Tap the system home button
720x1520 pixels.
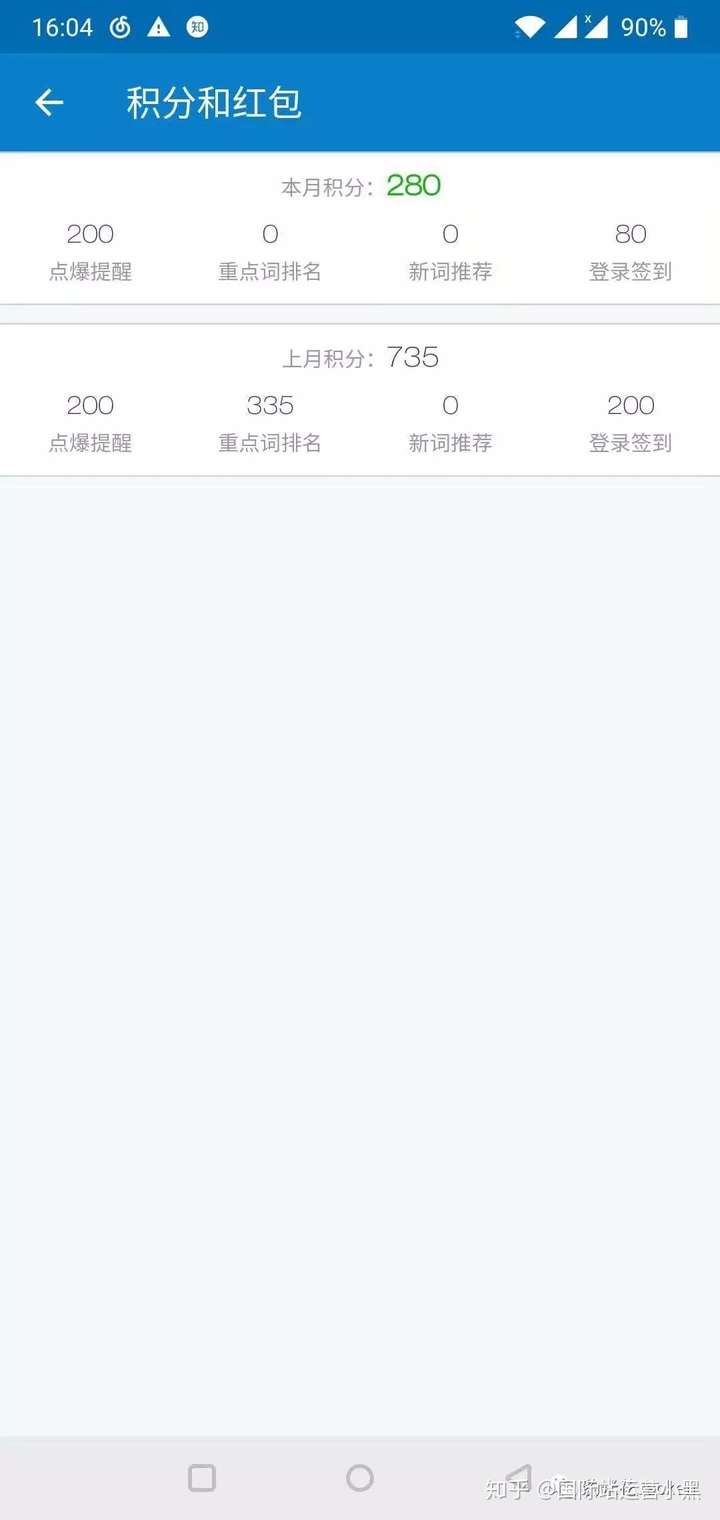click(360, 1478)
